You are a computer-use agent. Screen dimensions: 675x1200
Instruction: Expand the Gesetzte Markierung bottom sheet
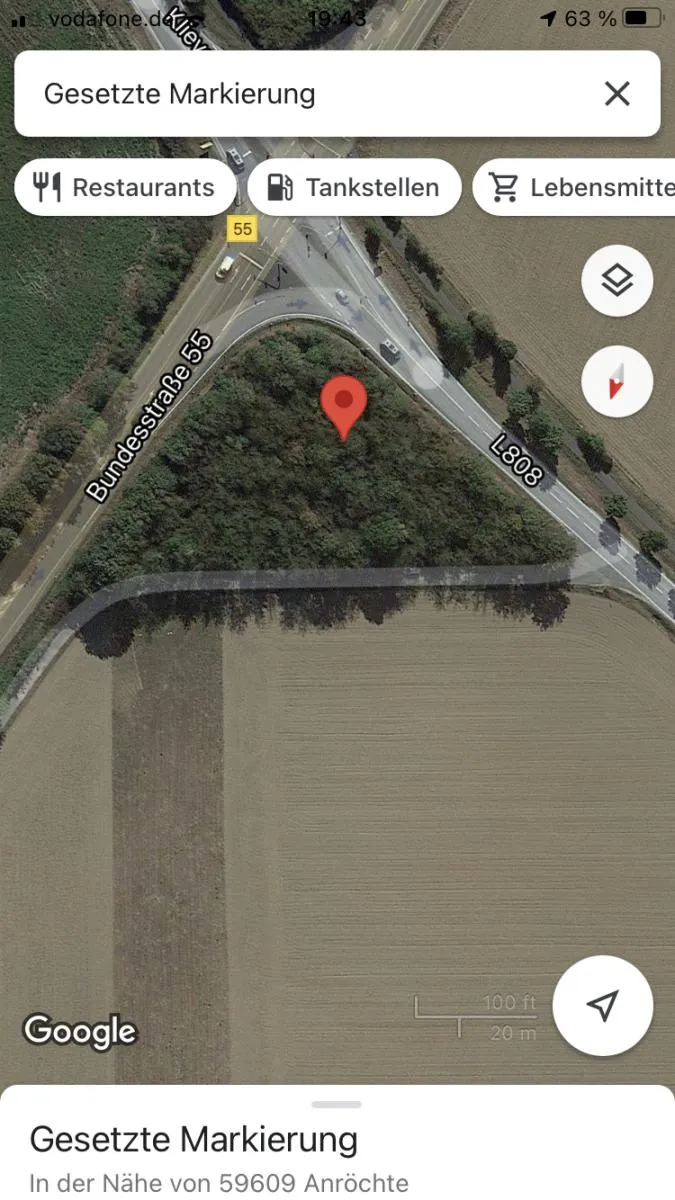coord(337,1104)
